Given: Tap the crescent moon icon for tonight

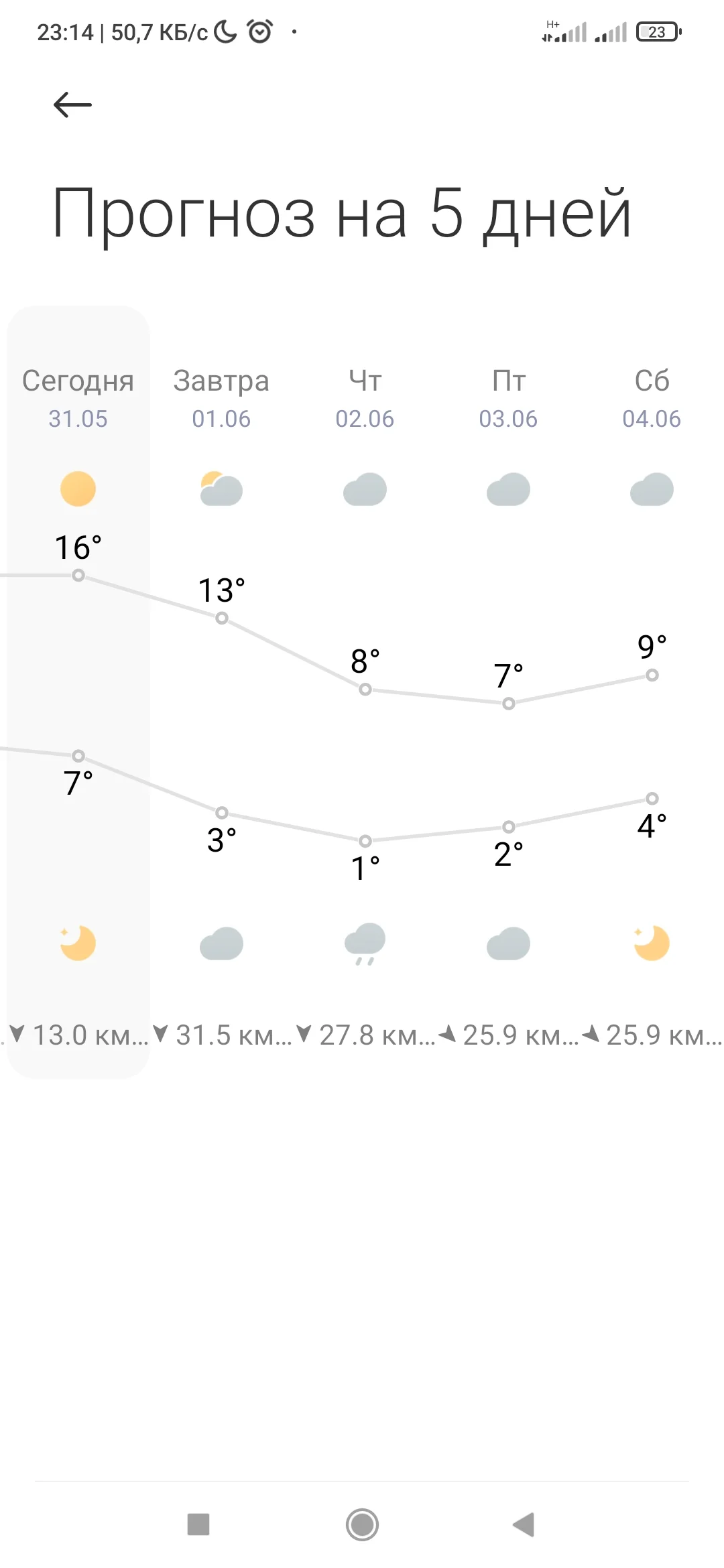Looking at the screenshot, I should click(x=76, y=943).
